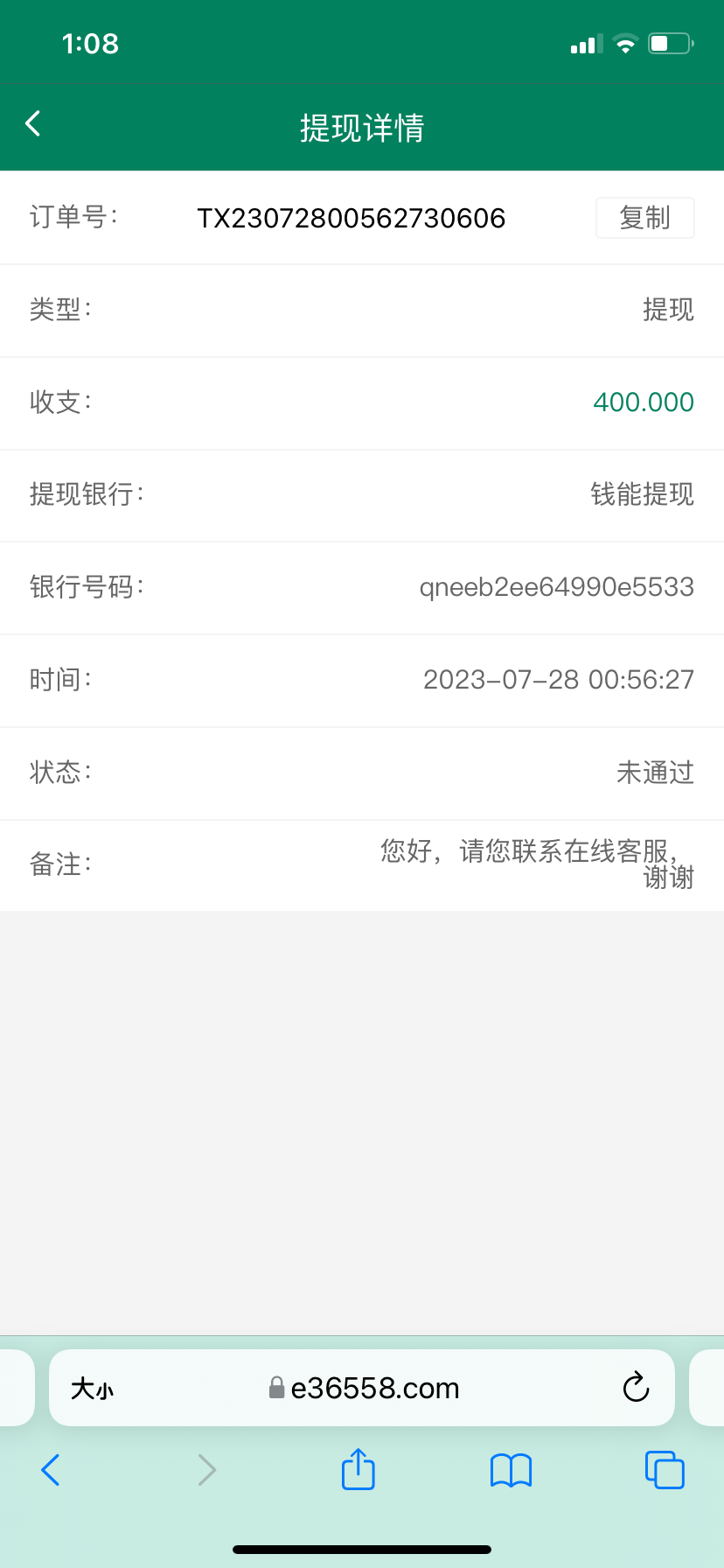
Task: Show all open Safari tabs
Action: 665,1470
